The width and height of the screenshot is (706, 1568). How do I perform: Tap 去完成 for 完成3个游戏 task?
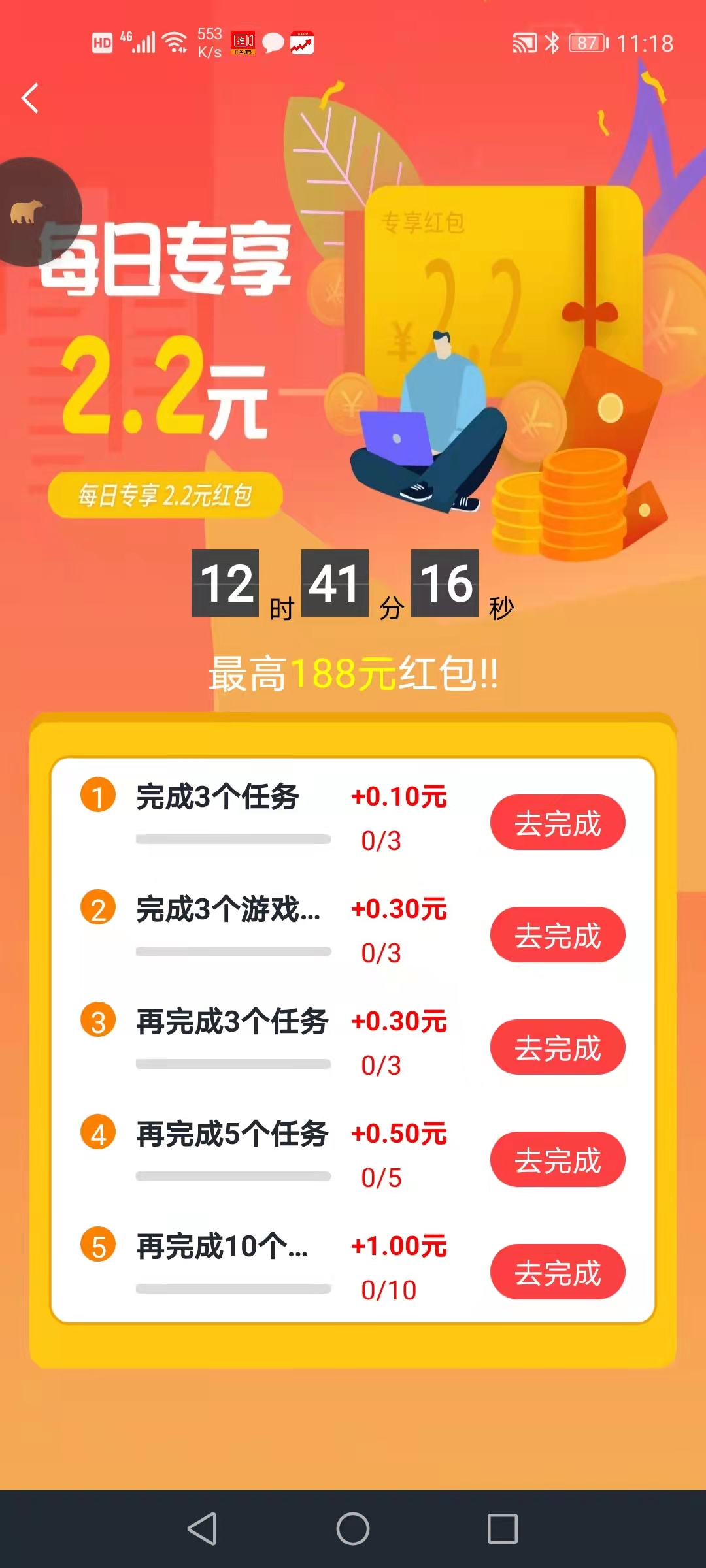point(557,935)
